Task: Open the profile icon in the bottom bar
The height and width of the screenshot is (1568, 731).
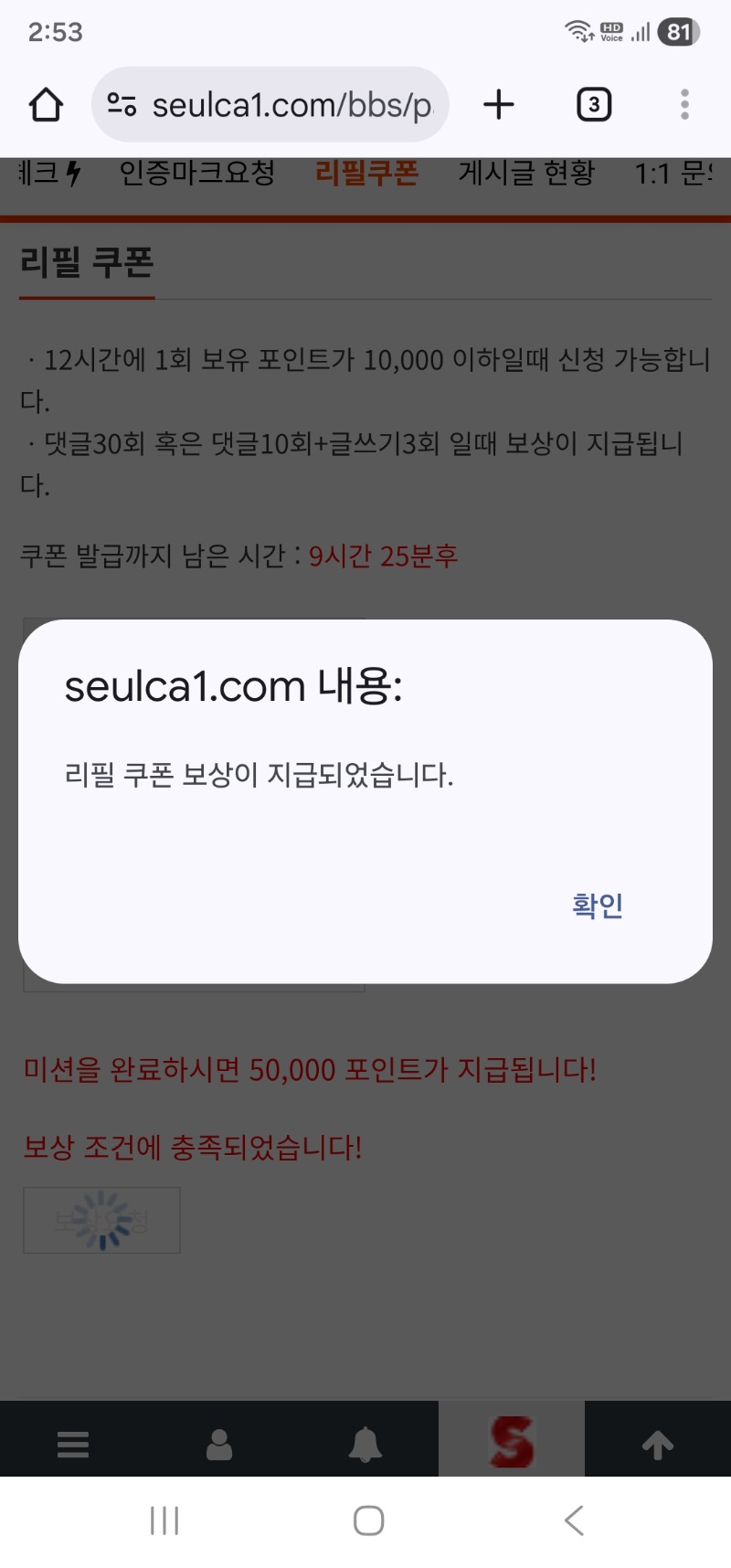Action: click(219, 1445)
